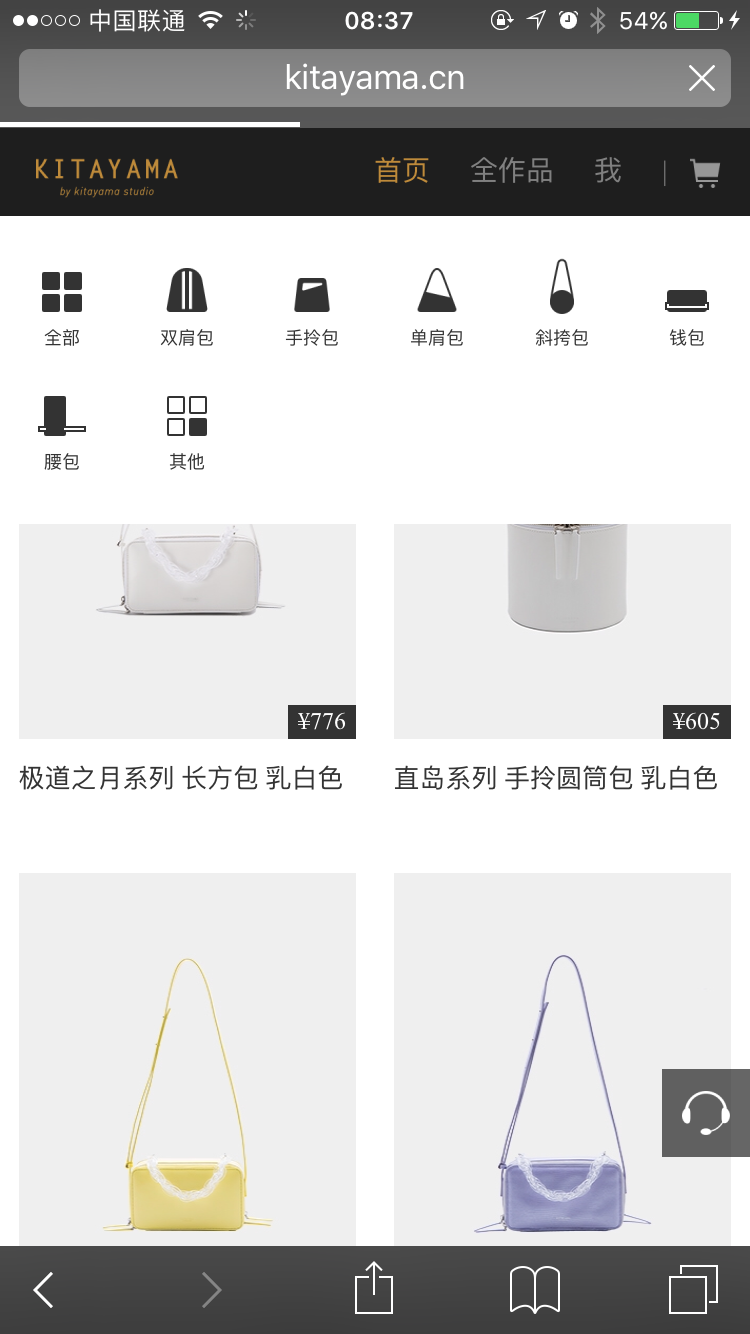Tap the browser share button
This screenshot has width=750, height=1334.
(374, 1289)
